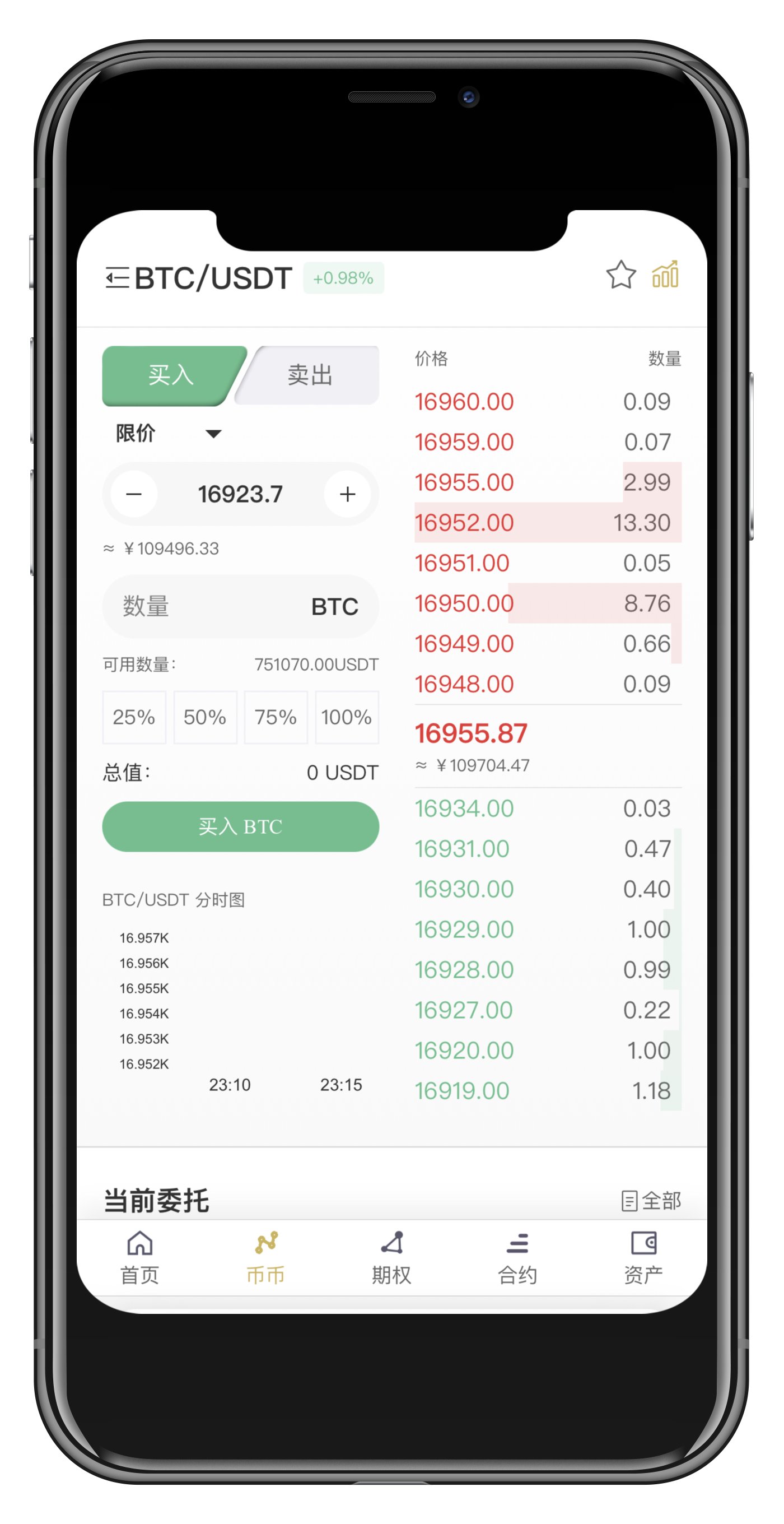View 全部 orders
This screenshot has height=1524, width=784.
tap(651, 1201)
